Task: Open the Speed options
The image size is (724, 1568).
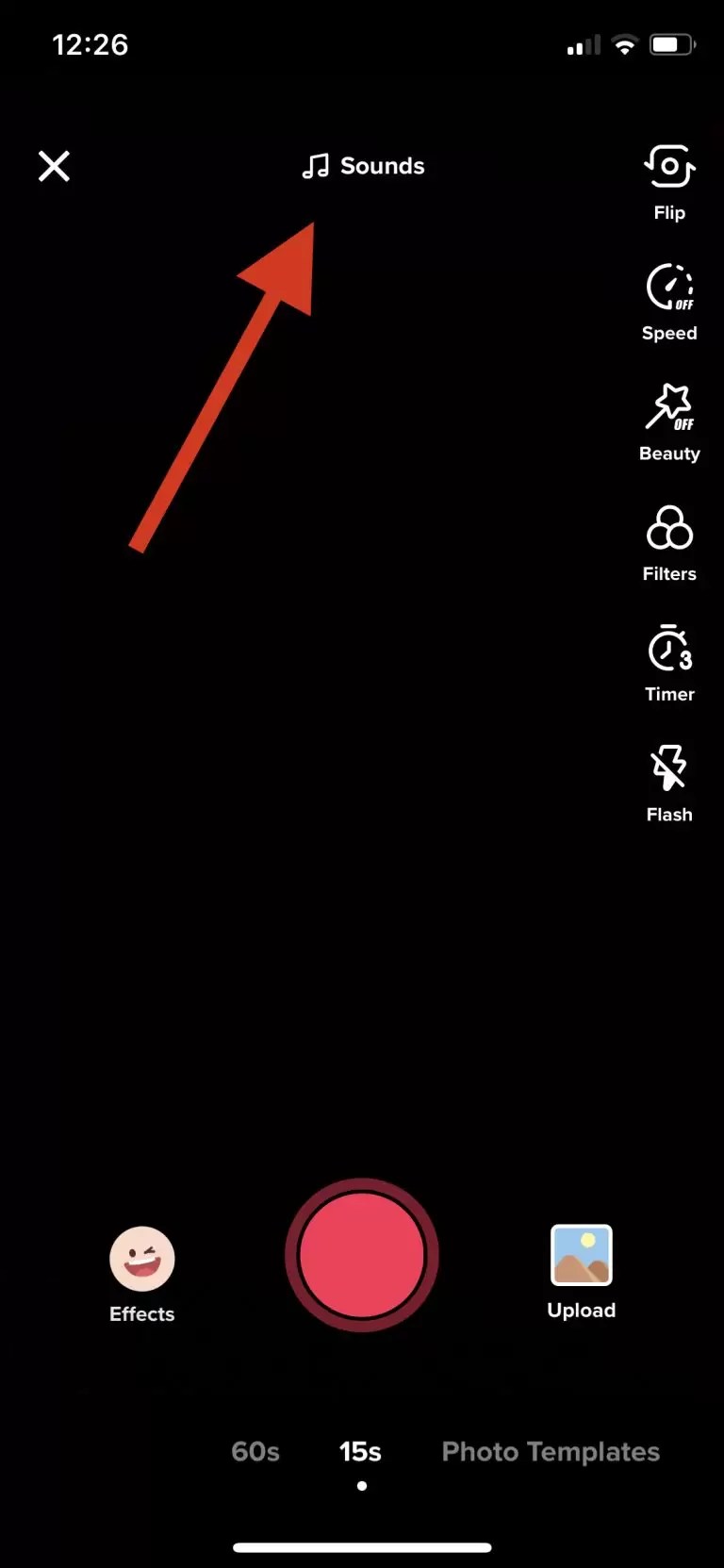Action: 669,303
